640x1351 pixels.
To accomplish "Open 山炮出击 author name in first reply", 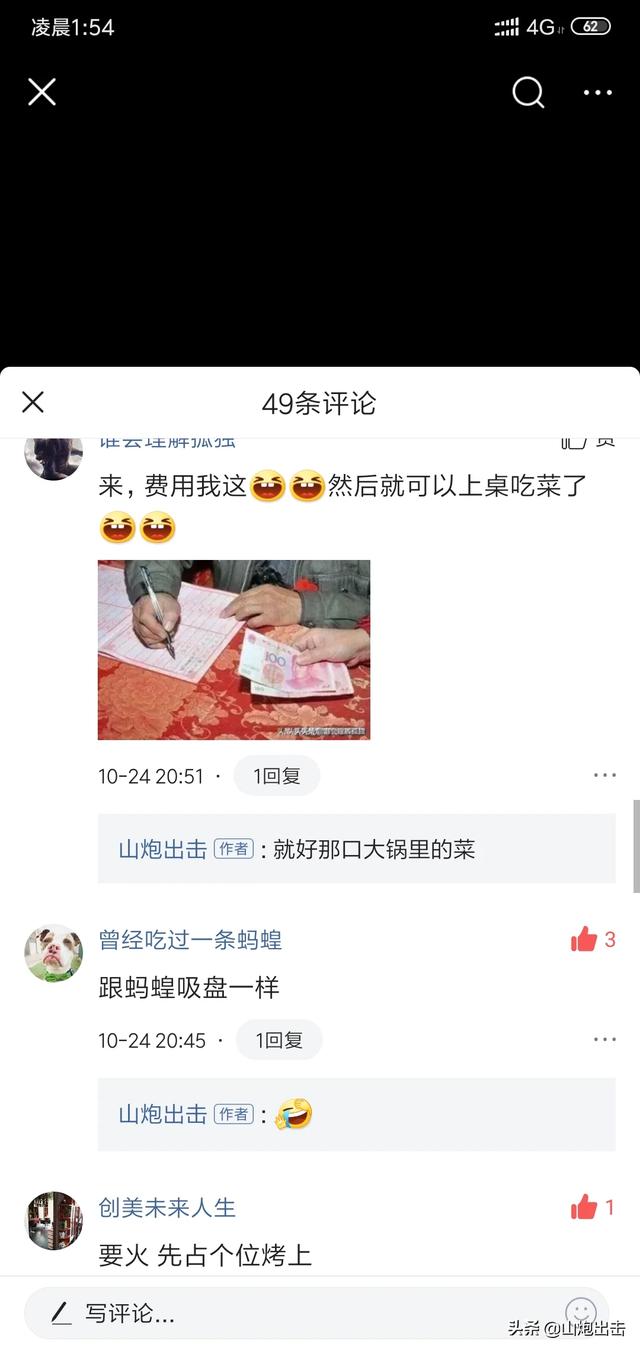I will (163, 850).
